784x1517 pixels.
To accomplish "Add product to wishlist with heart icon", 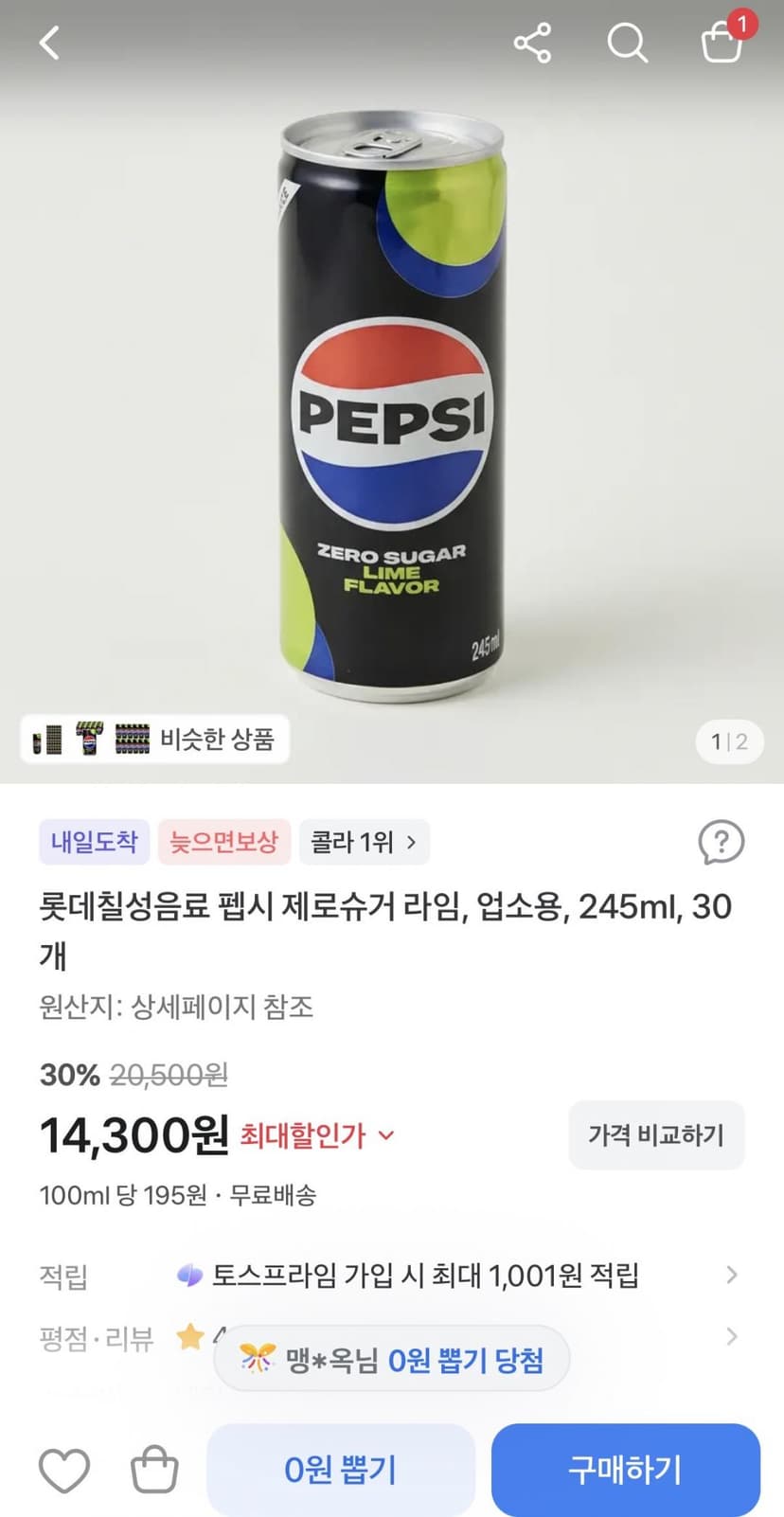I will tap(64, 1471).
